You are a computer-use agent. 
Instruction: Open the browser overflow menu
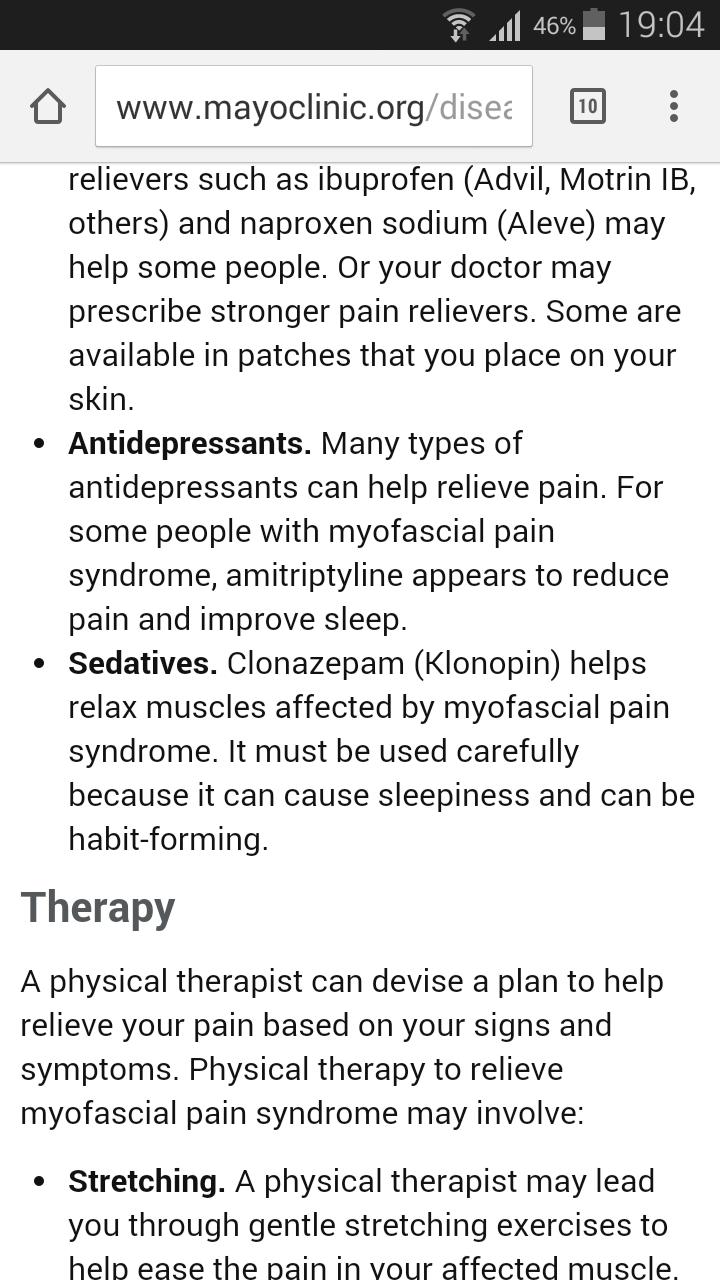[674, 106]
